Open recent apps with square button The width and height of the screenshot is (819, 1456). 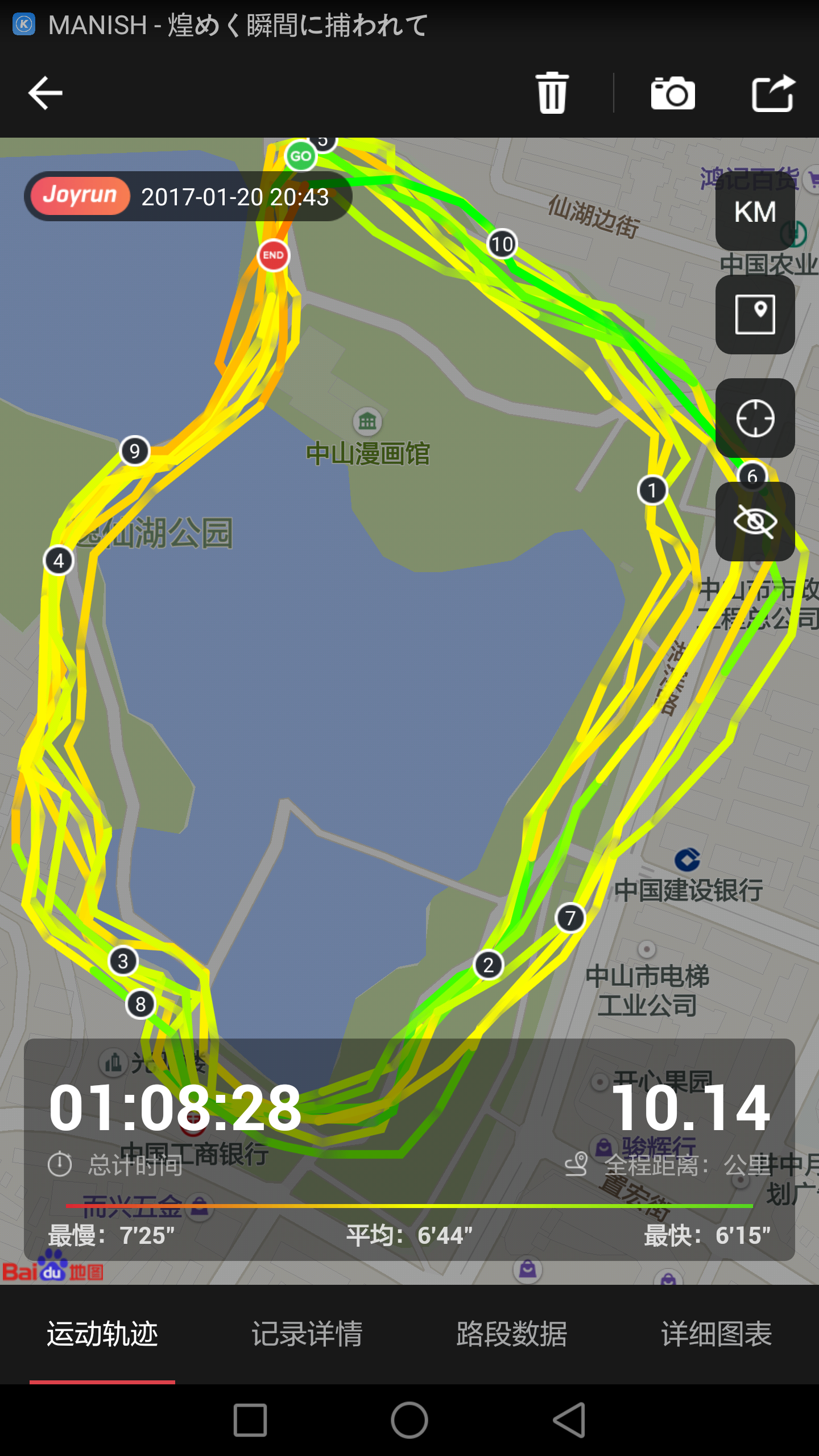pyautogui.click(x=250, y=1420)
